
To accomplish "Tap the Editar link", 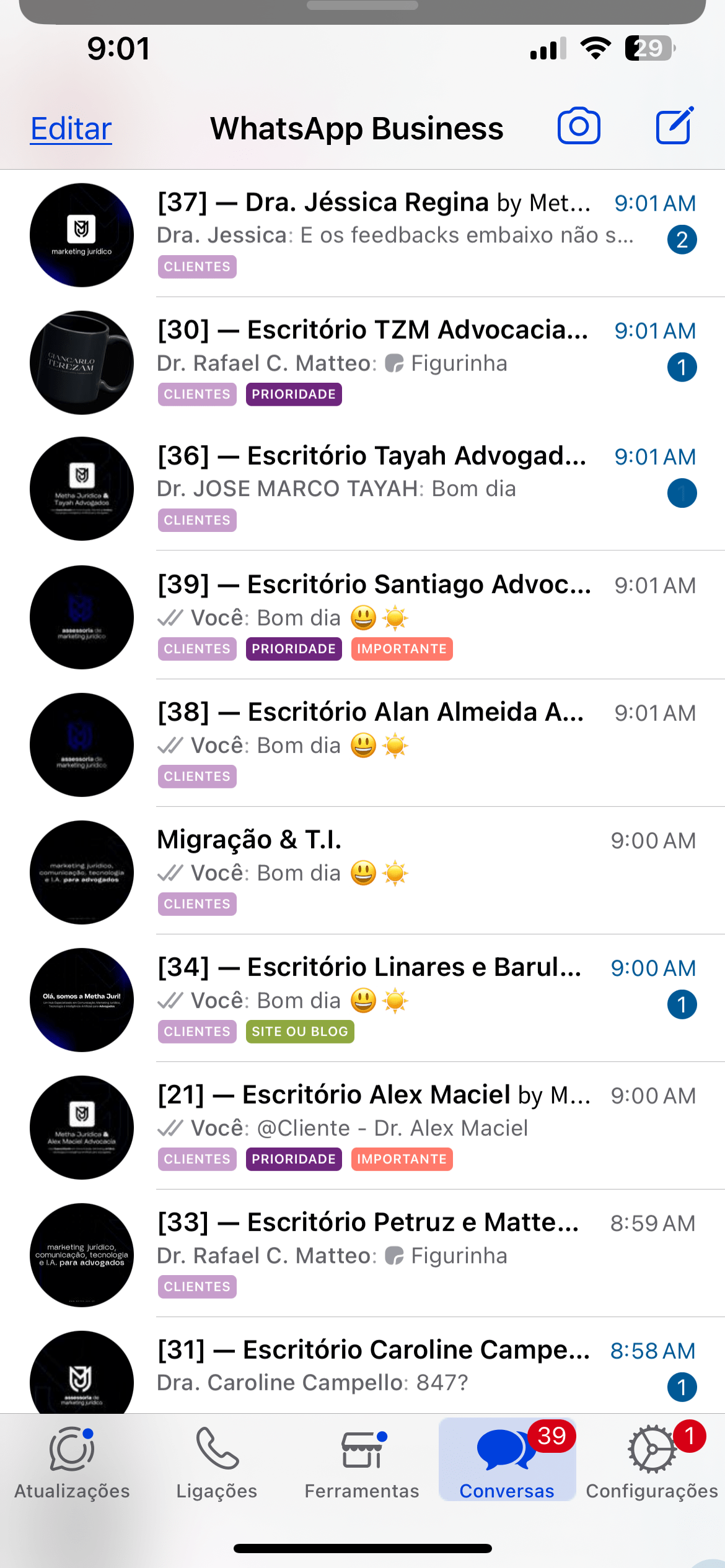I will coord(70,128).
